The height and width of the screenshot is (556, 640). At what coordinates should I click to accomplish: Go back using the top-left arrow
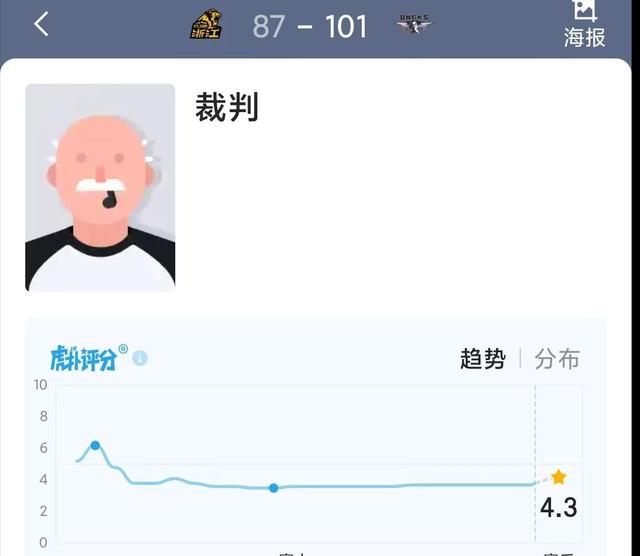click(41, 25)
